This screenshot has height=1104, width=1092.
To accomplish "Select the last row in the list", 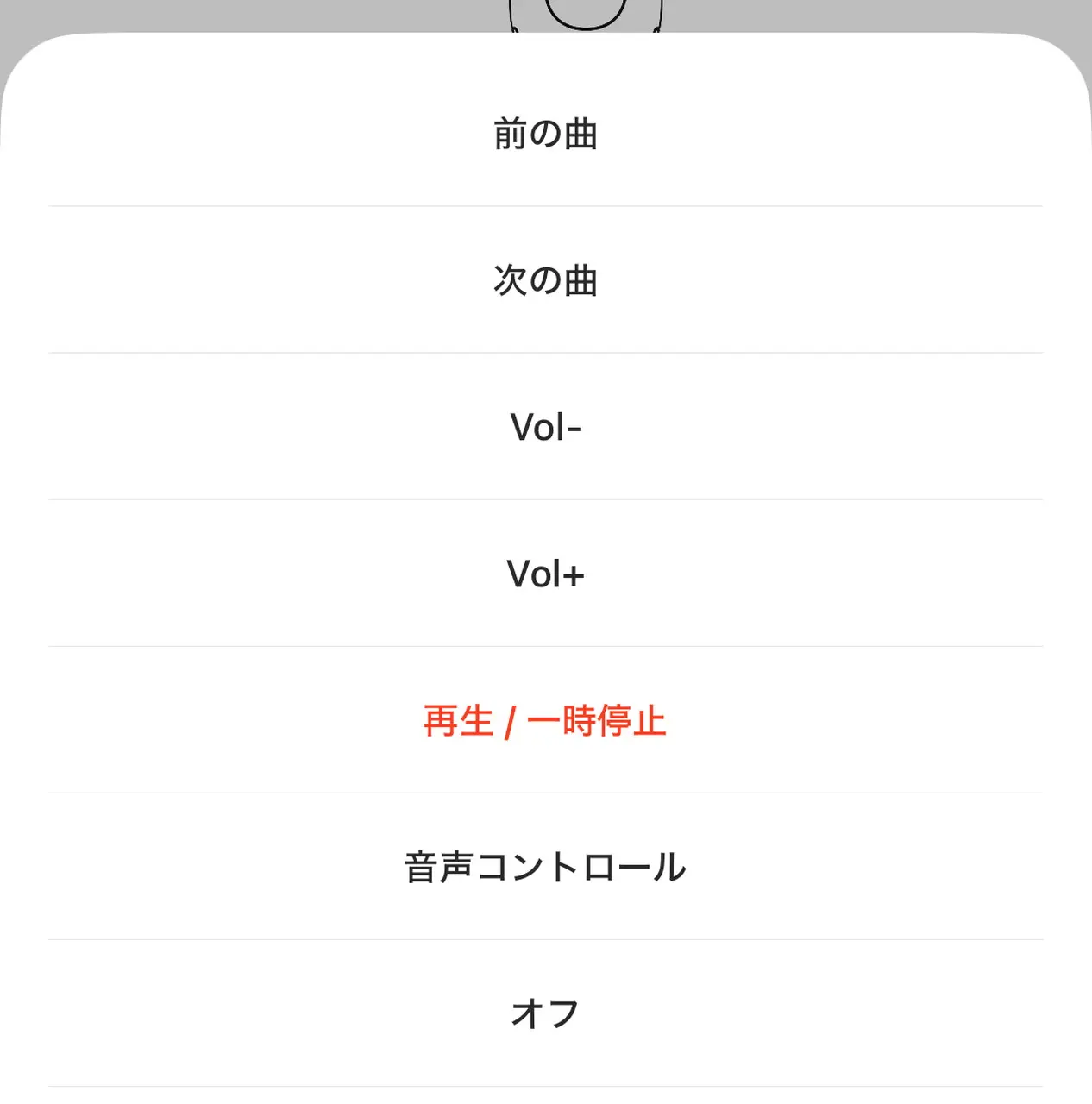I will coord(545,1013).
